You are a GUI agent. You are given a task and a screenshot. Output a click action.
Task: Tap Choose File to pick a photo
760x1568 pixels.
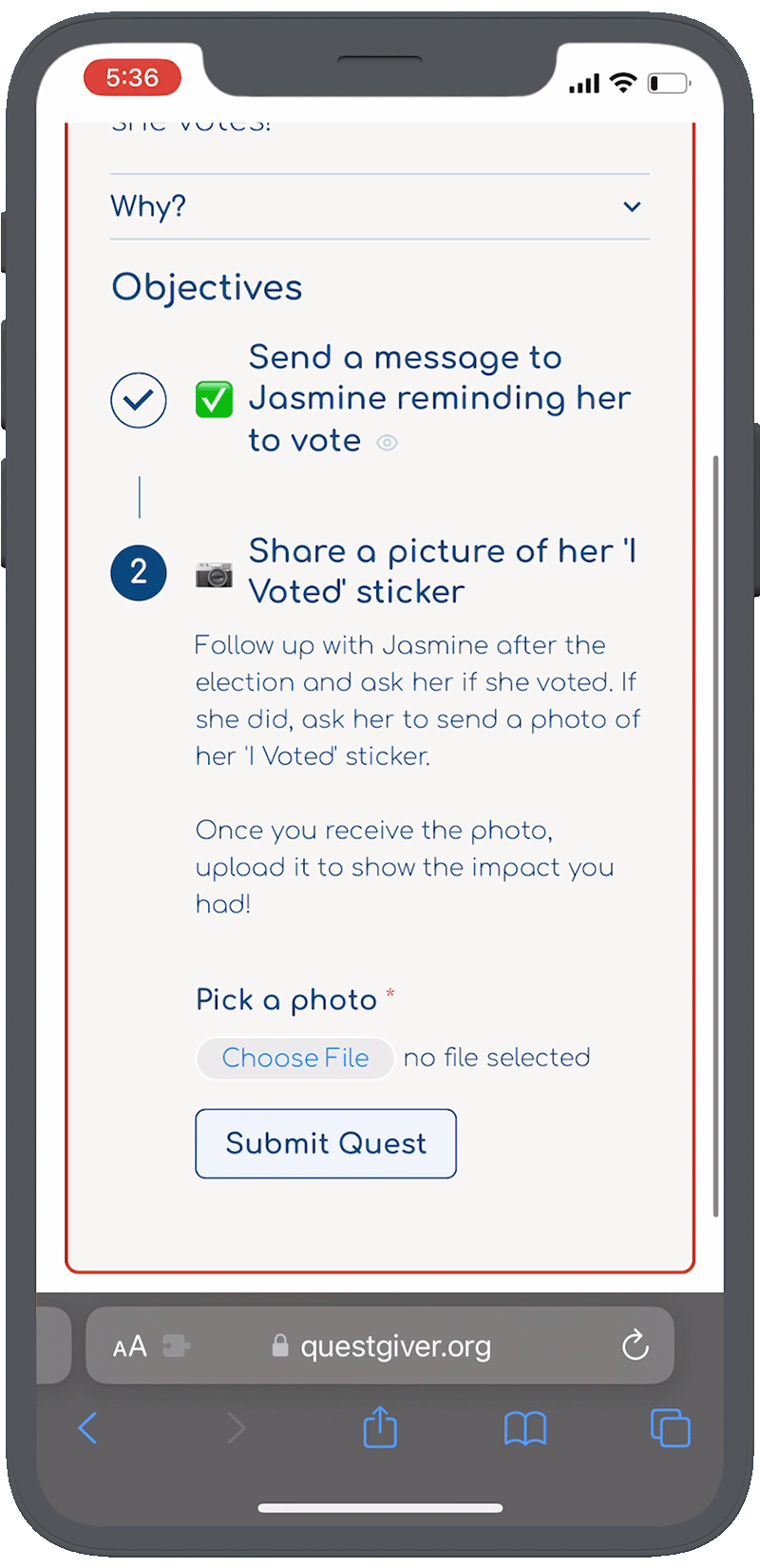294,1058
